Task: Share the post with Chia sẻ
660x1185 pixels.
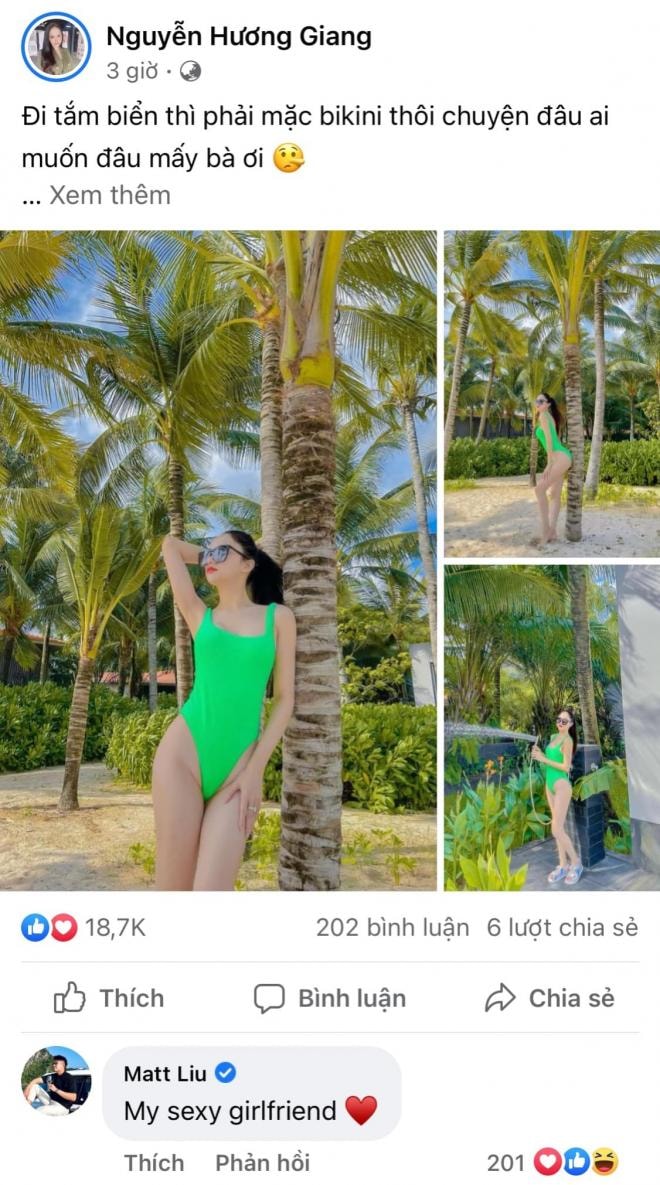Action: (x=550, y=997)
